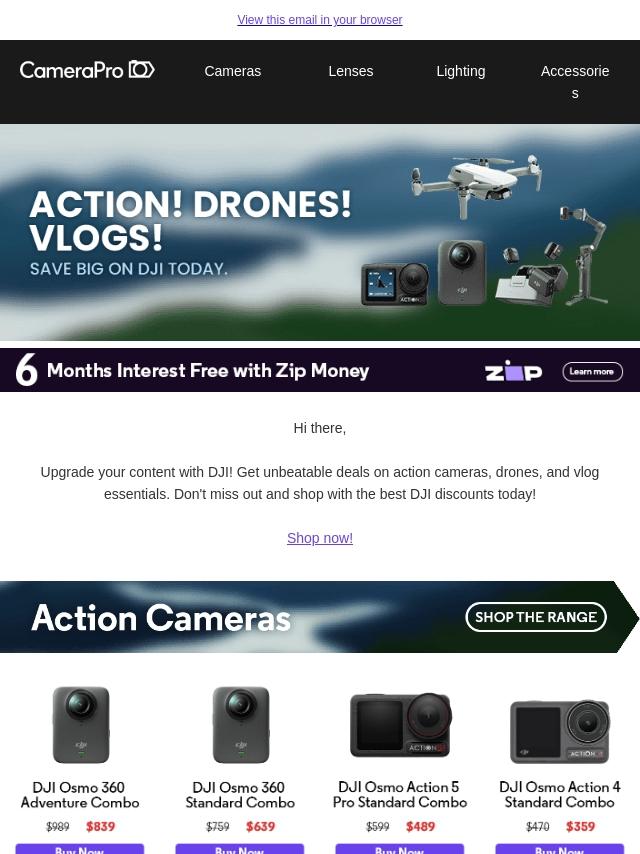Tap Learn more on Zip Money banner

click(x=592, y=371)
